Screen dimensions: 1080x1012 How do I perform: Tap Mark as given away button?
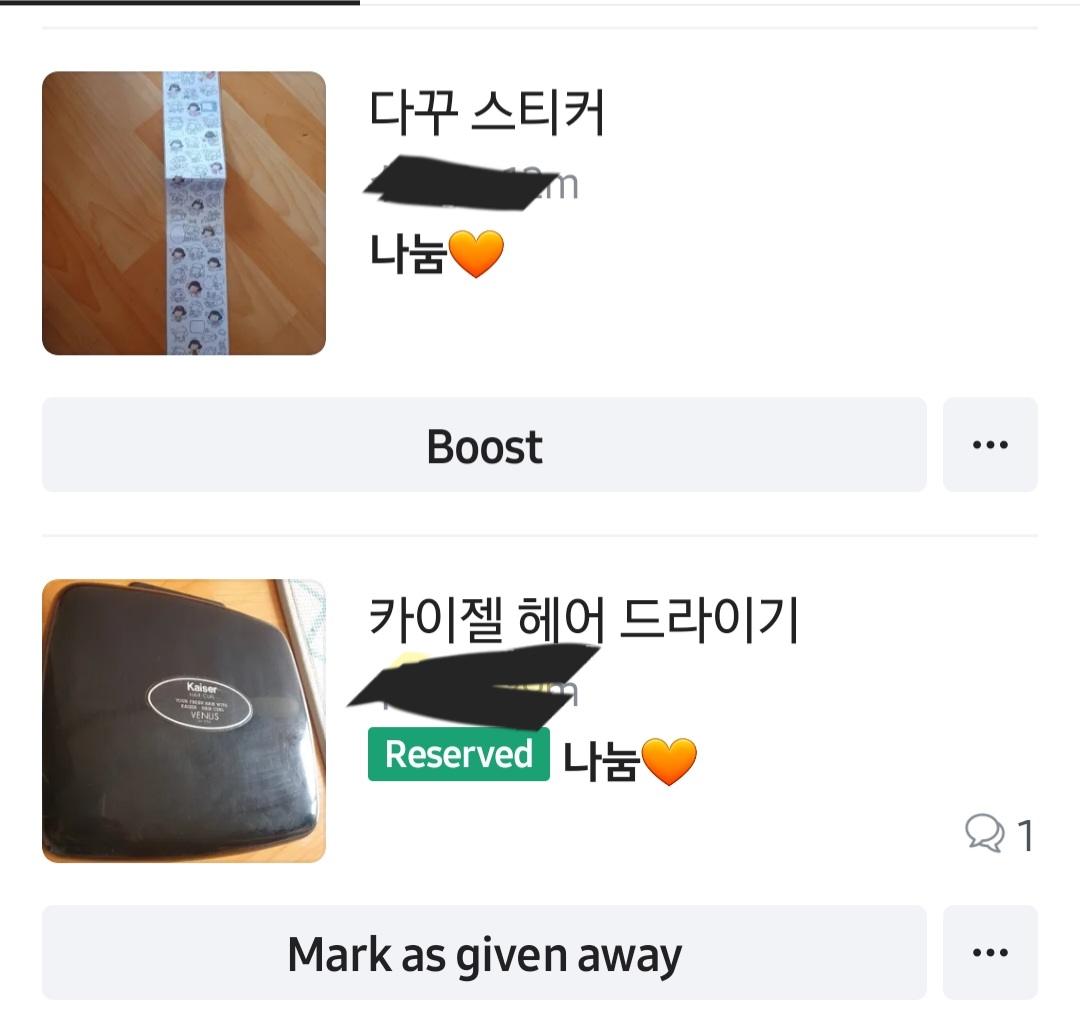pos(484,953)
